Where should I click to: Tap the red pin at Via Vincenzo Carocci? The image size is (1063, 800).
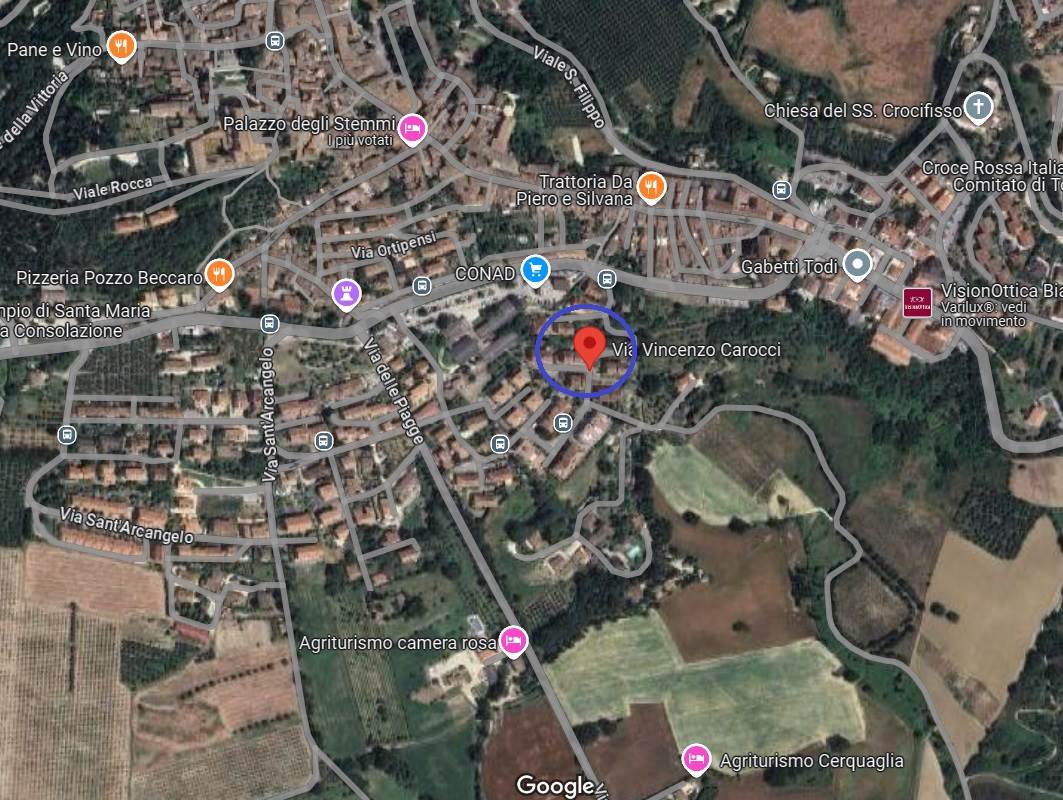click(589, 346)
